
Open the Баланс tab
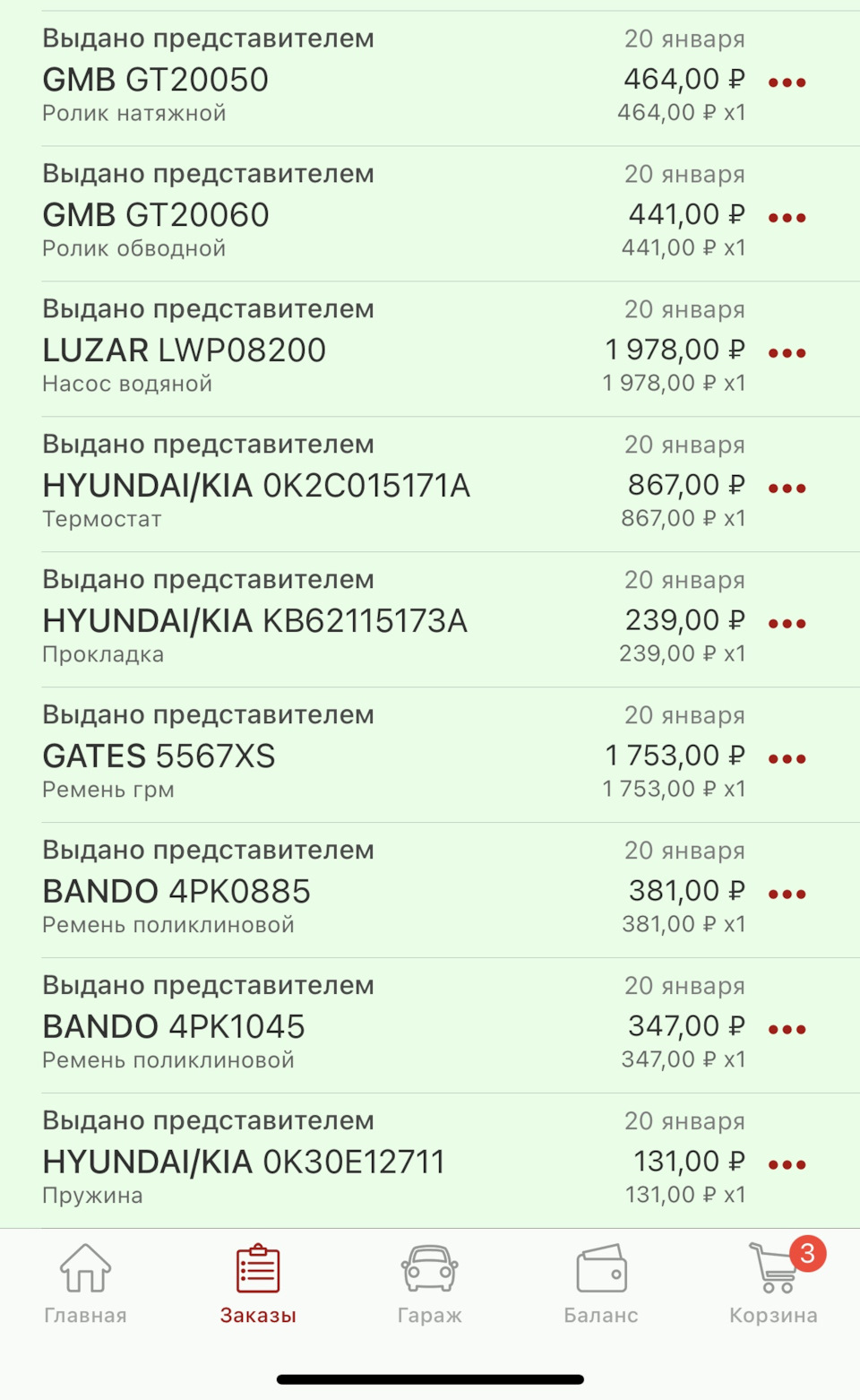pos(601,1283)
